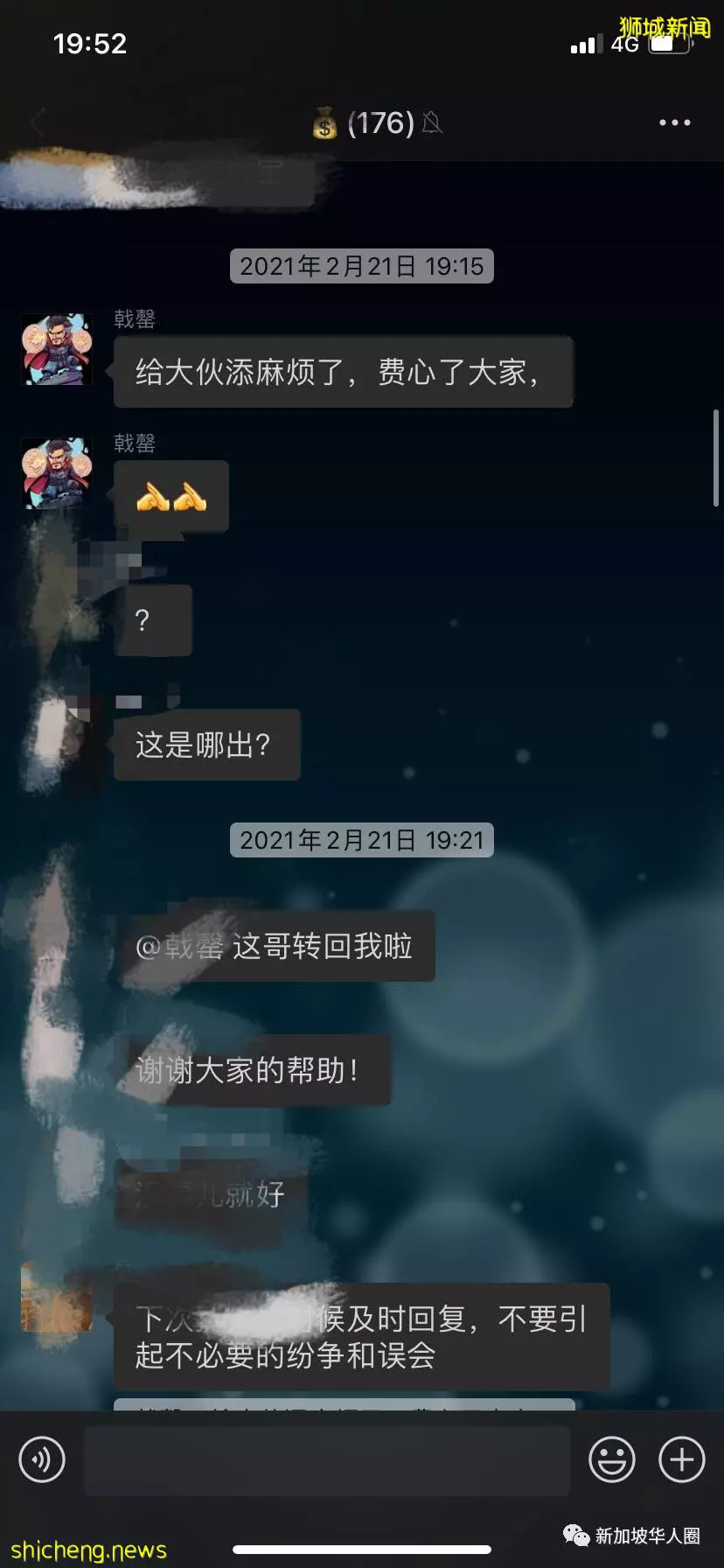This screenshot has width=724, height=1568.
Task: Tap 戟罄's avatar beside the praying-hands emoji
Action: pyautogui.click(x=57, y=473)
